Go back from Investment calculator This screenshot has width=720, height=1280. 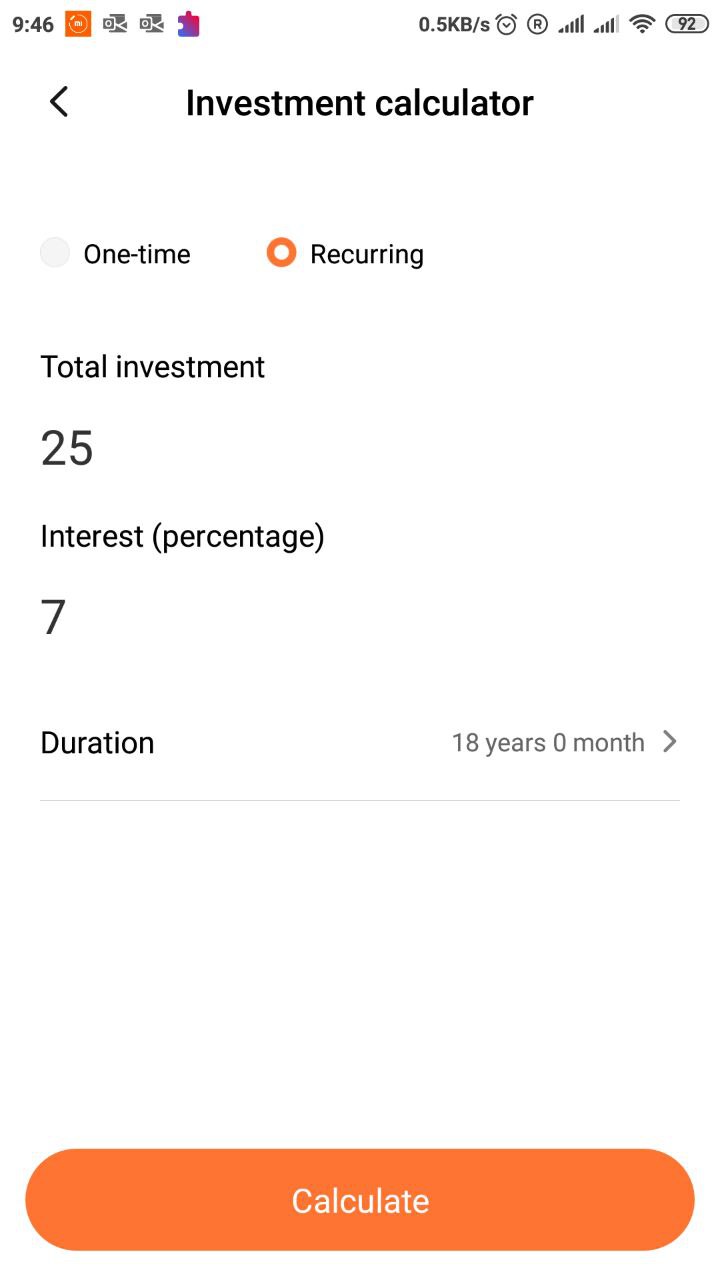(59, 102)
